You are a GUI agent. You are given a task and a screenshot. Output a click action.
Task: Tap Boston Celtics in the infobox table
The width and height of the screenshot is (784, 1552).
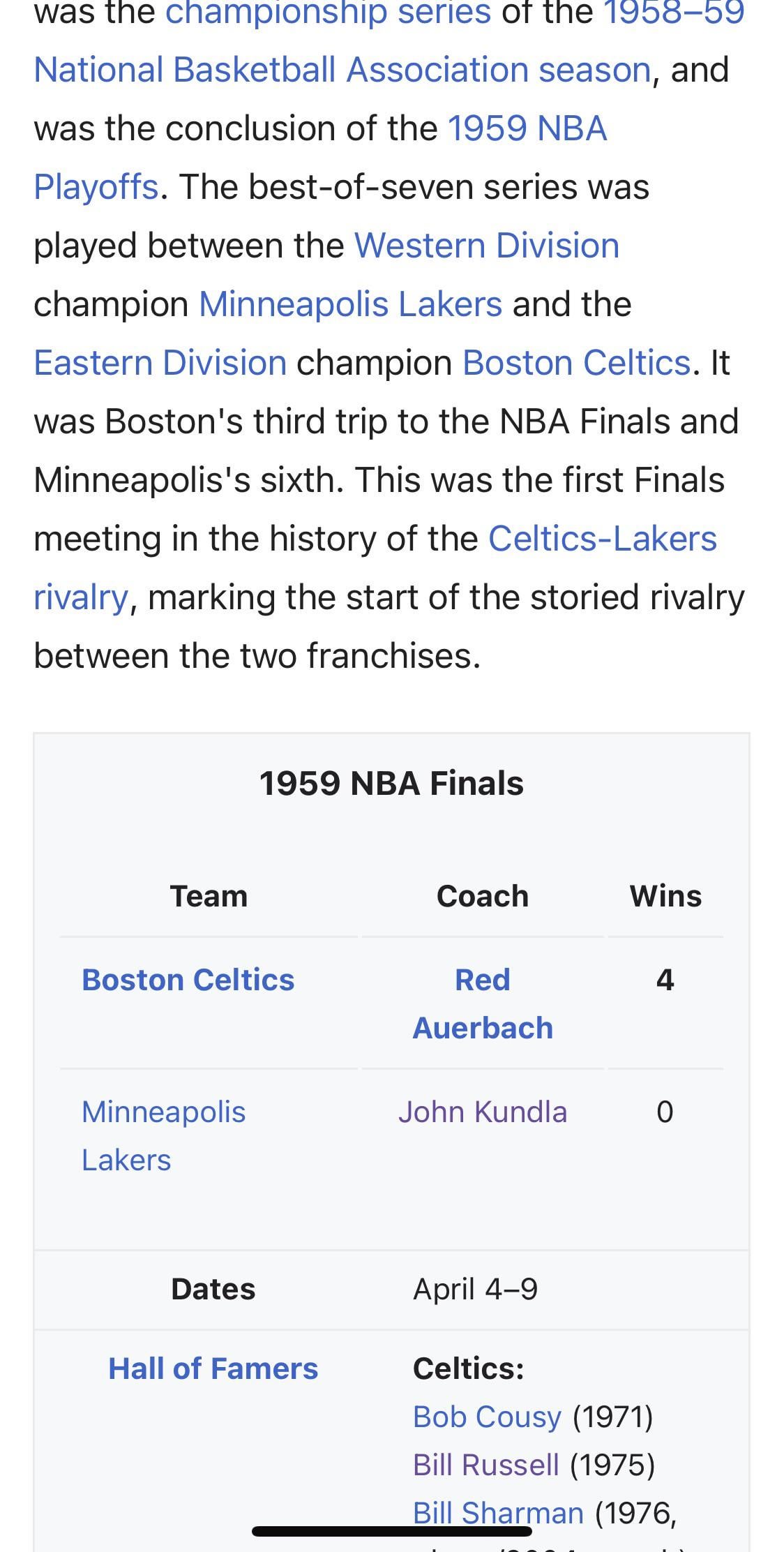coord(188,980)
